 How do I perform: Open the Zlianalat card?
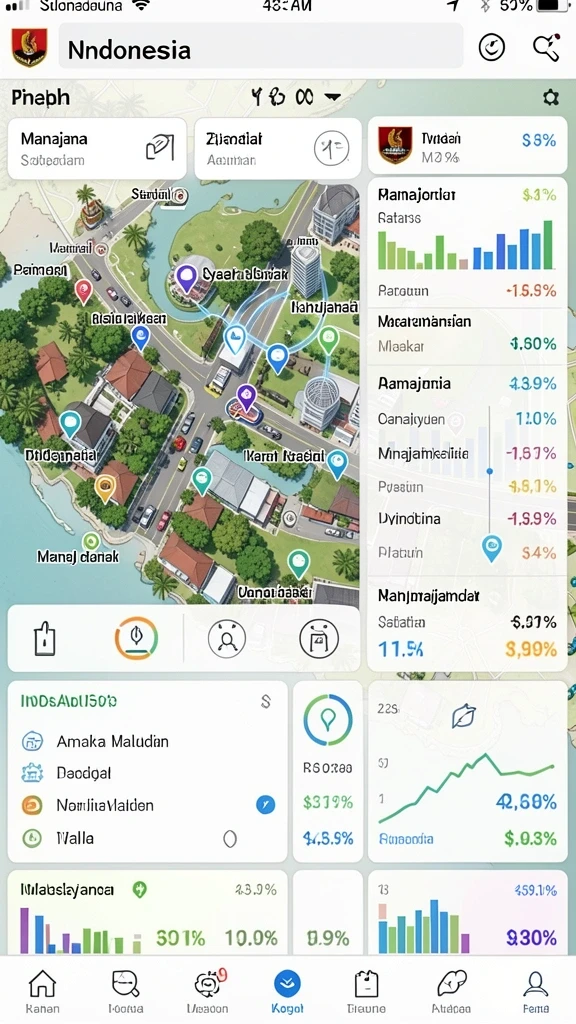(278, 149)
